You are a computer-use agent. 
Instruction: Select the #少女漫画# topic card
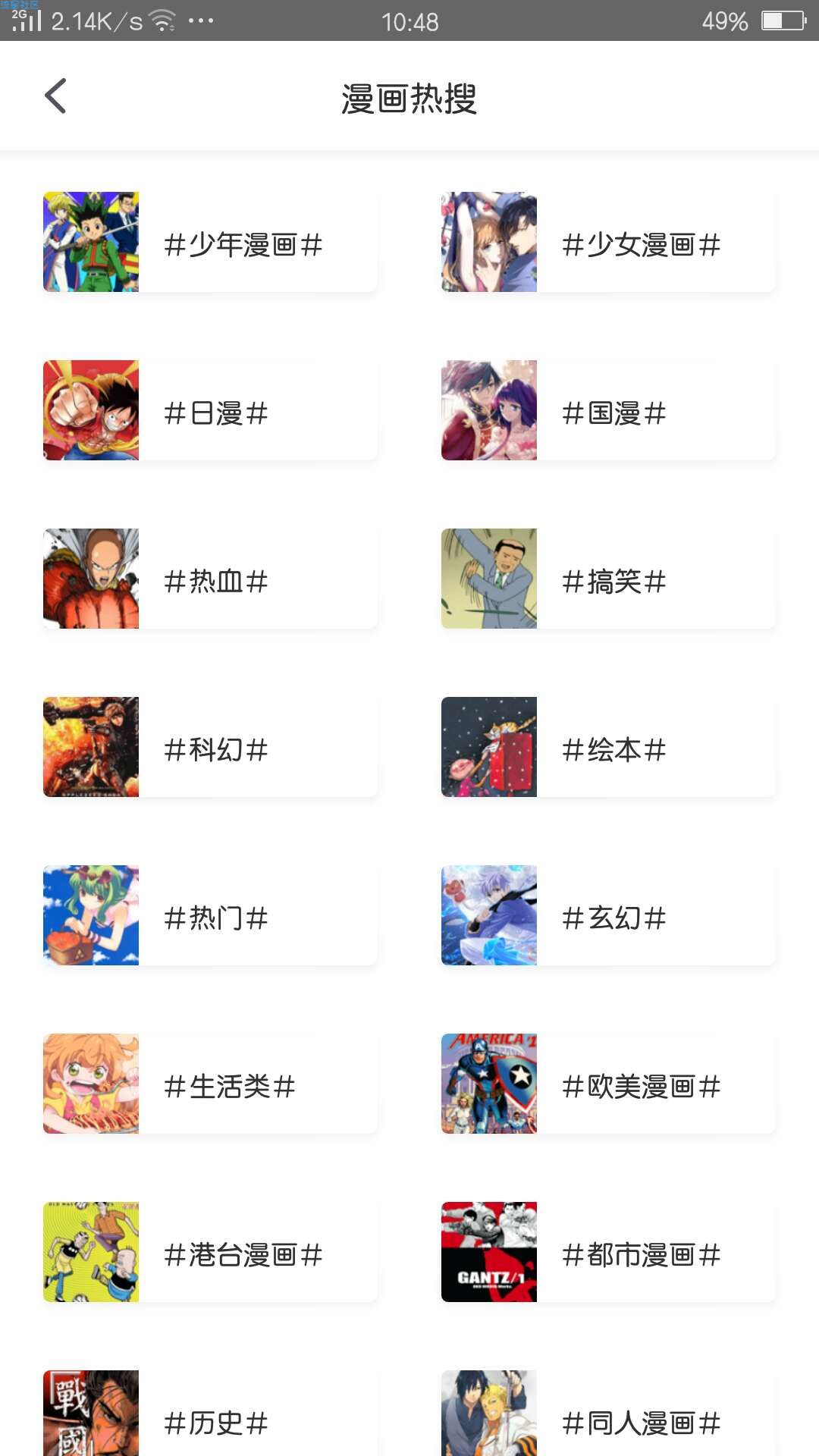coord(608,243)
